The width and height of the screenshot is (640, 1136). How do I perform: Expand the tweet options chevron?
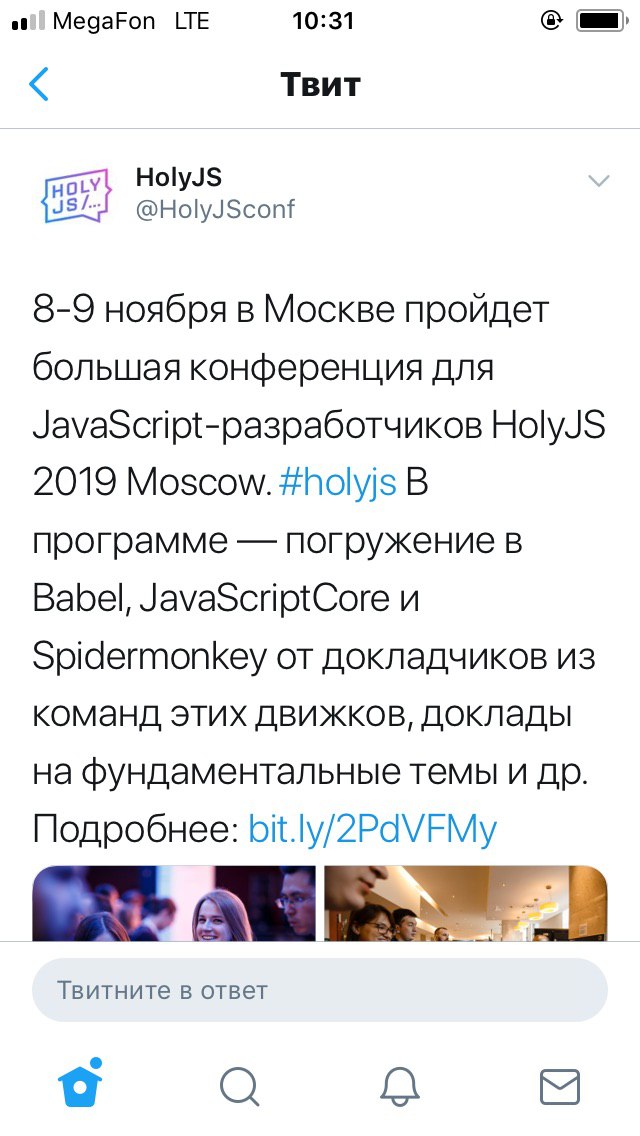[598, 181]
